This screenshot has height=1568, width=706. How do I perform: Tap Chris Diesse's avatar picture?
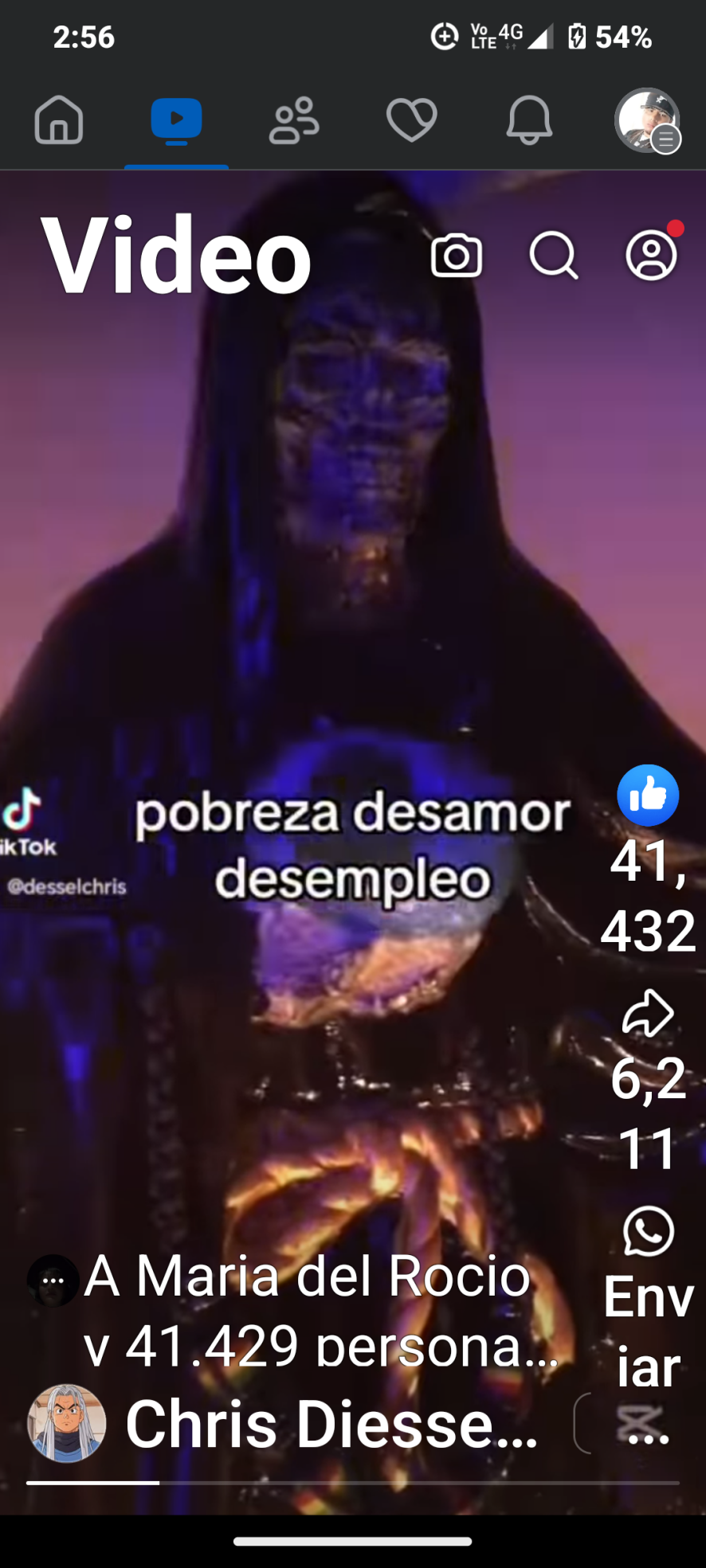pyautogui.click(x=67, y=1423)
